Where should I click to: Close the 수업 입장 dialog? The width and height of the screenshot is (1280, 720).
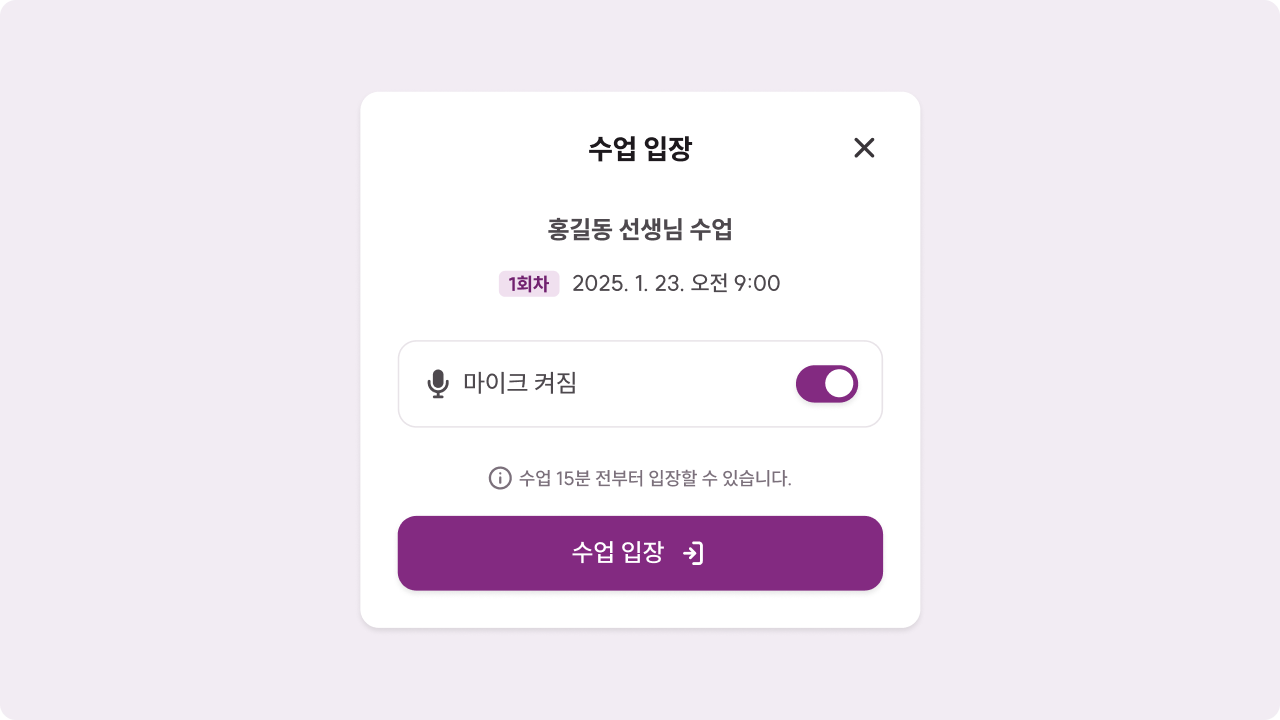pyautogui.click(x=864, y=148)
